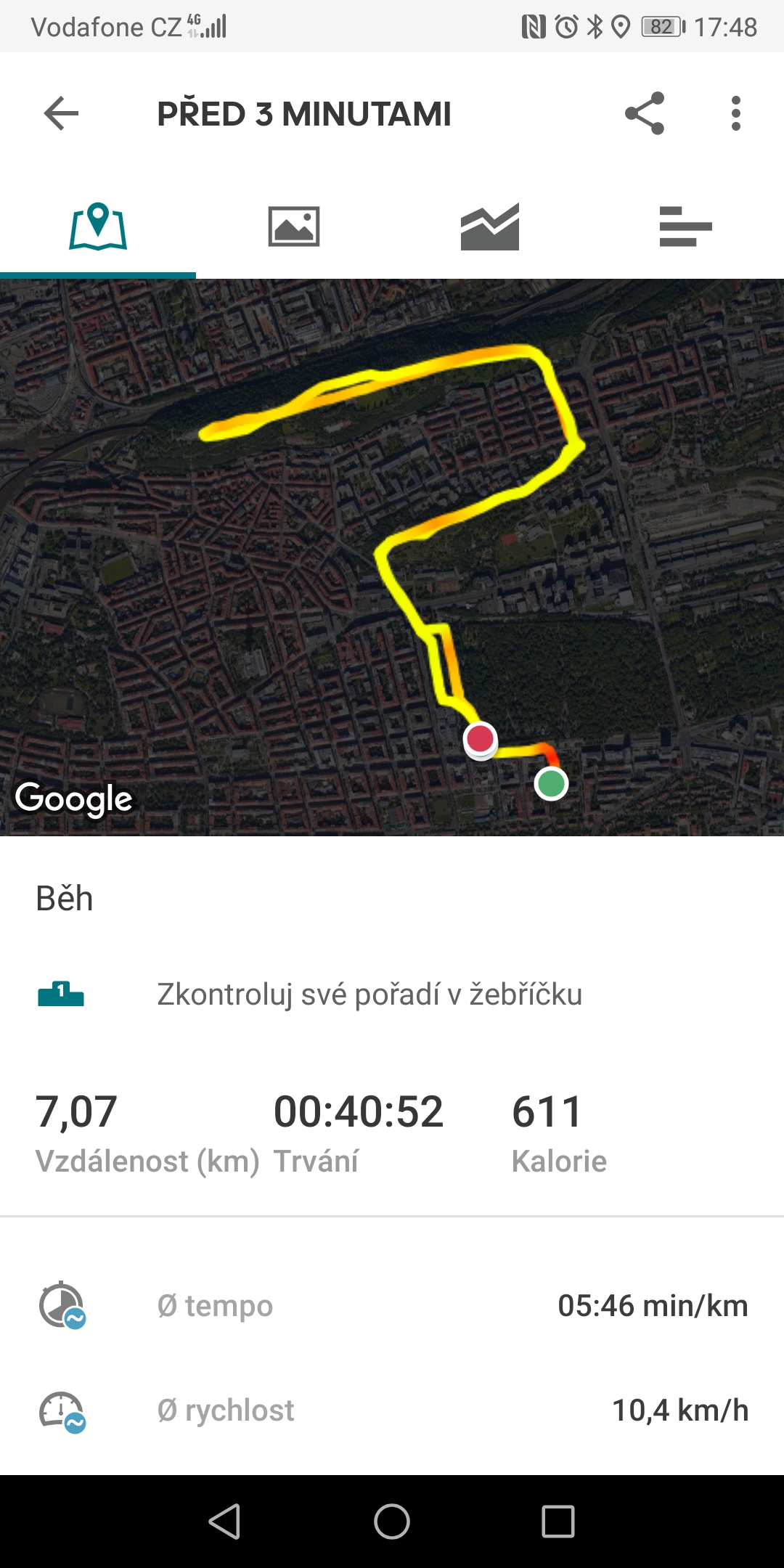784x1568 pixels.
Task: Switch to the photos tab
Action: tap(294, 226)
